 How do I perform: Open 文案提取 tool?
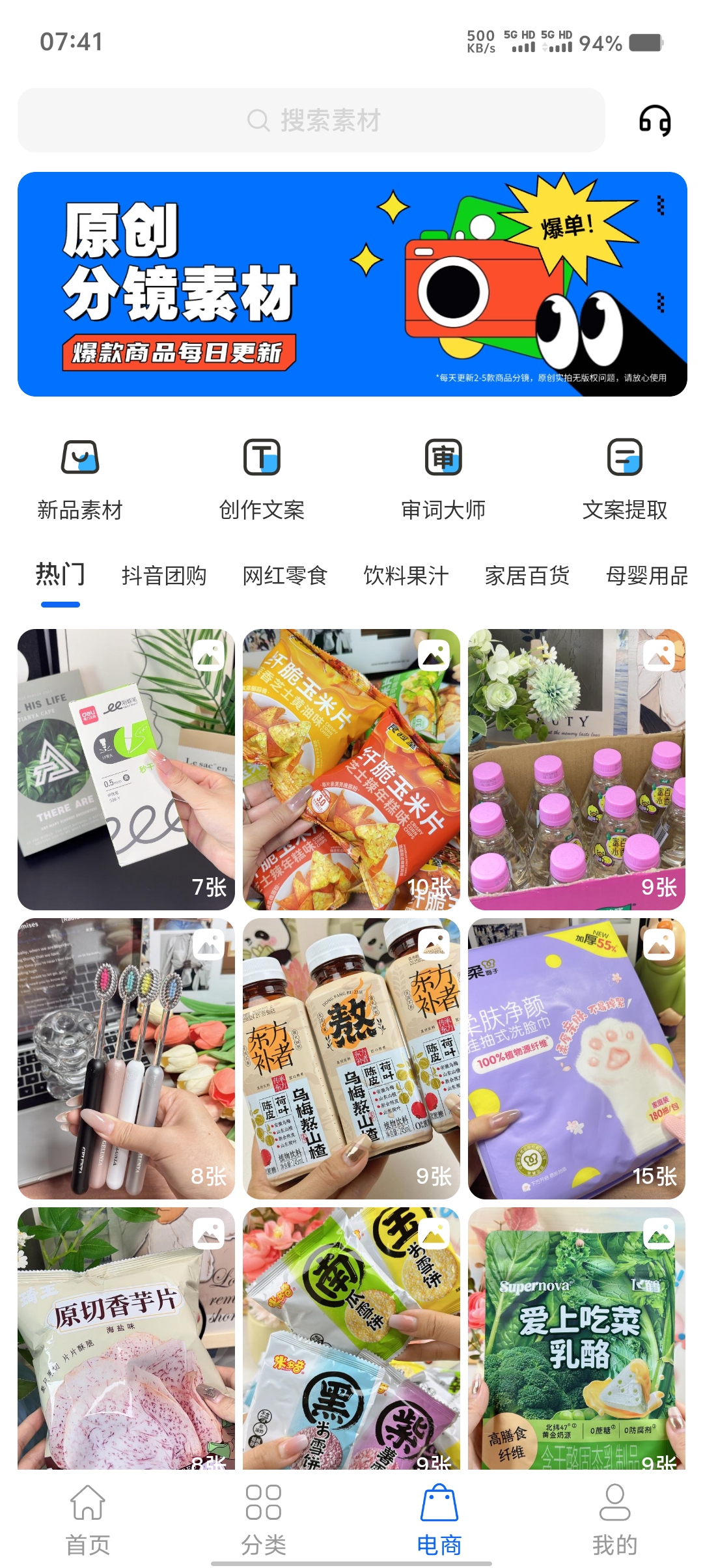(625, 479)
